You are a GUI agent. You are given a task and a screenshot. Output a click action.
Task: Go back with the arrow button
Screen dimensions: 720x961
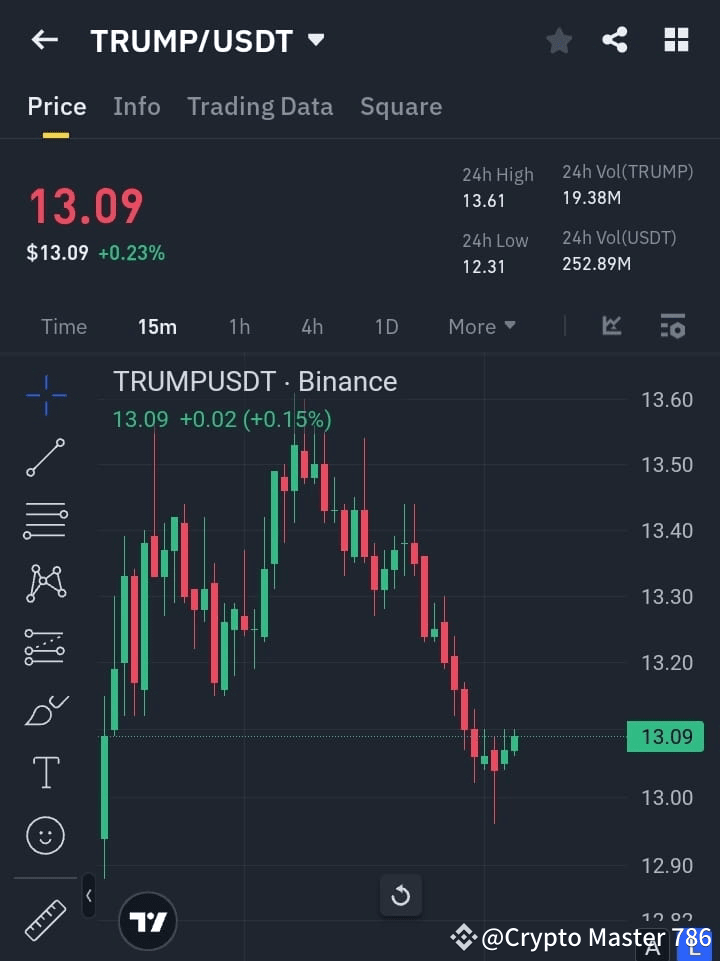(x=43, y=40)
